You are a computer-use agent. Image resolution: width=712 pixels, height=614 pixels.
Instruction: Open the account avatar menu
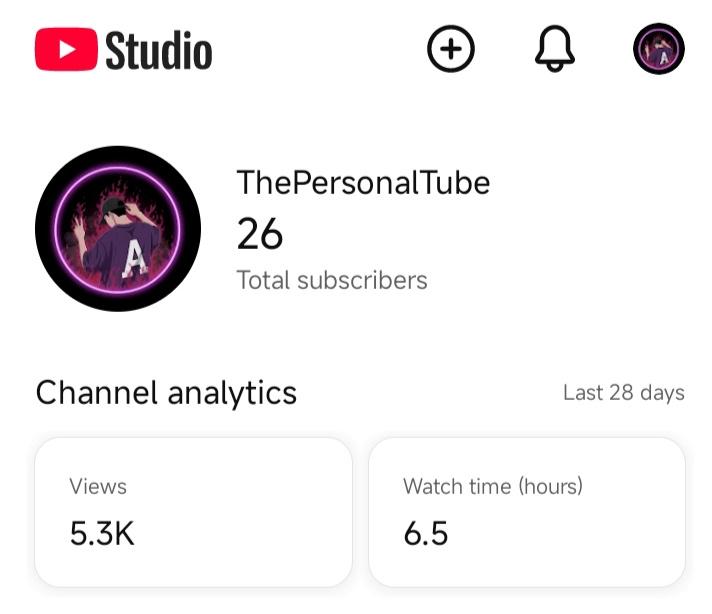[659, 49]
